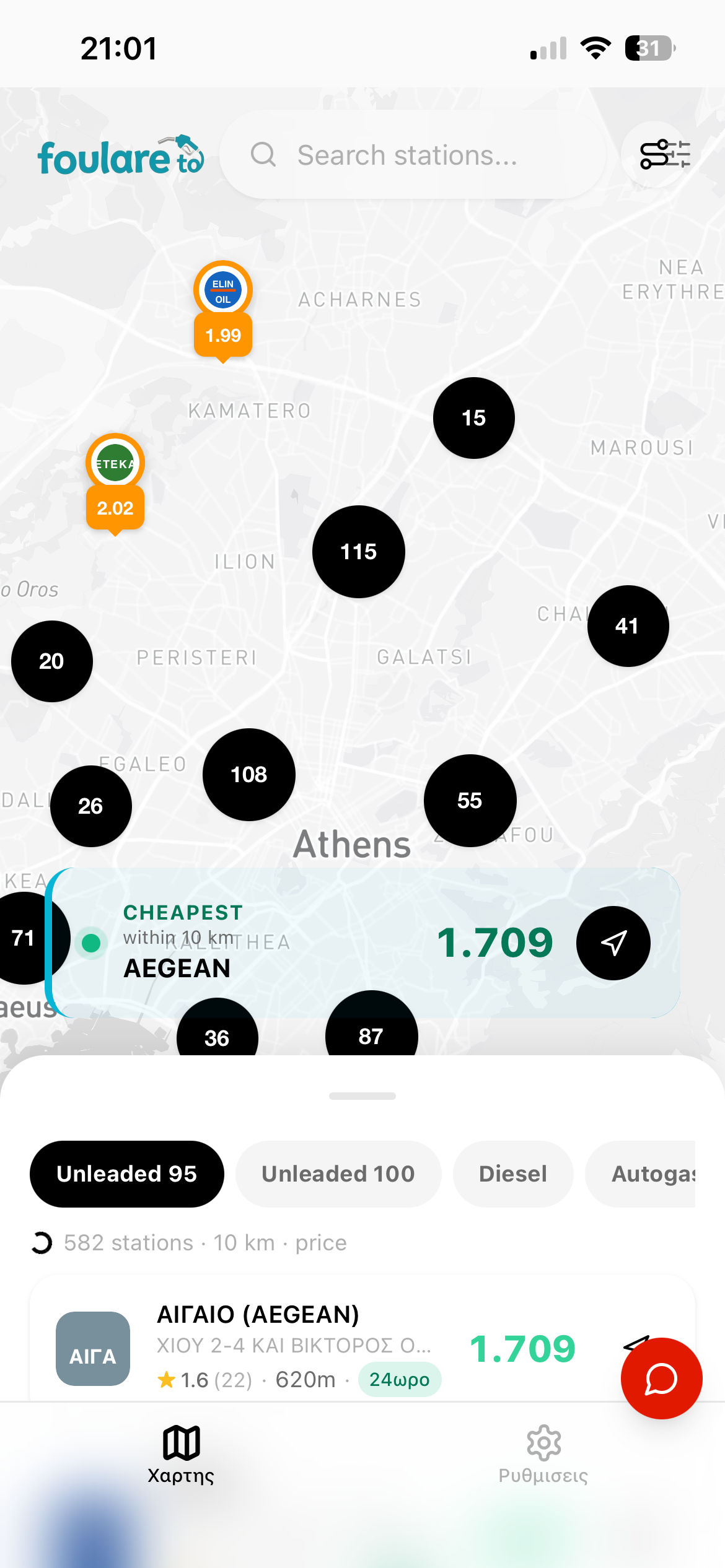Tap the navigation arrow on the AEGEAN banner

coord(613,943)
